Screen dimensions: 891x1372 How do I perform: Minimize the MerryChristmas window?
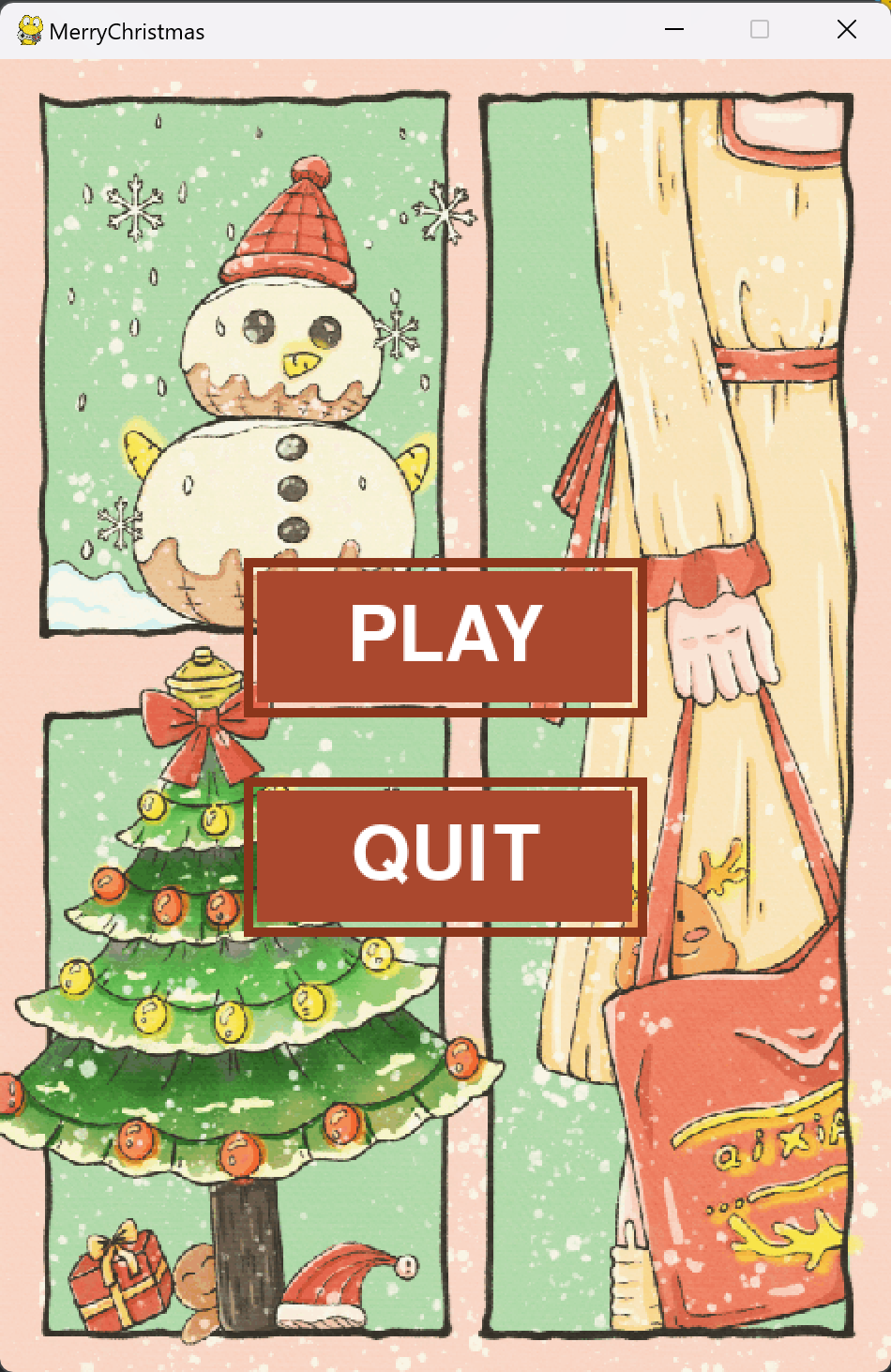[x=673, y=30]
